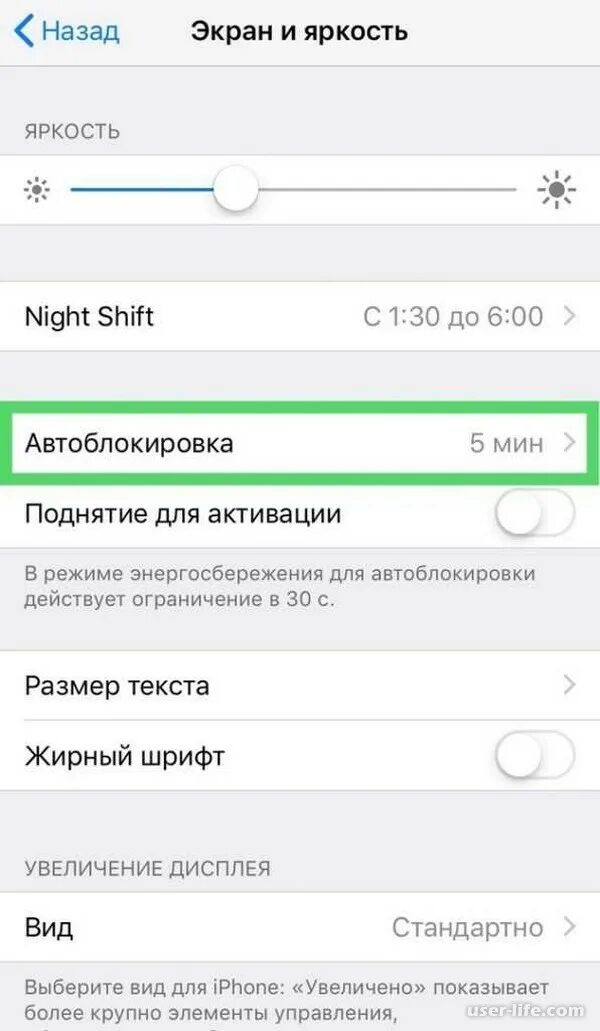Open the Автоблокировка setting
The image size is (600, 1031).
click(x=300, y=443)
